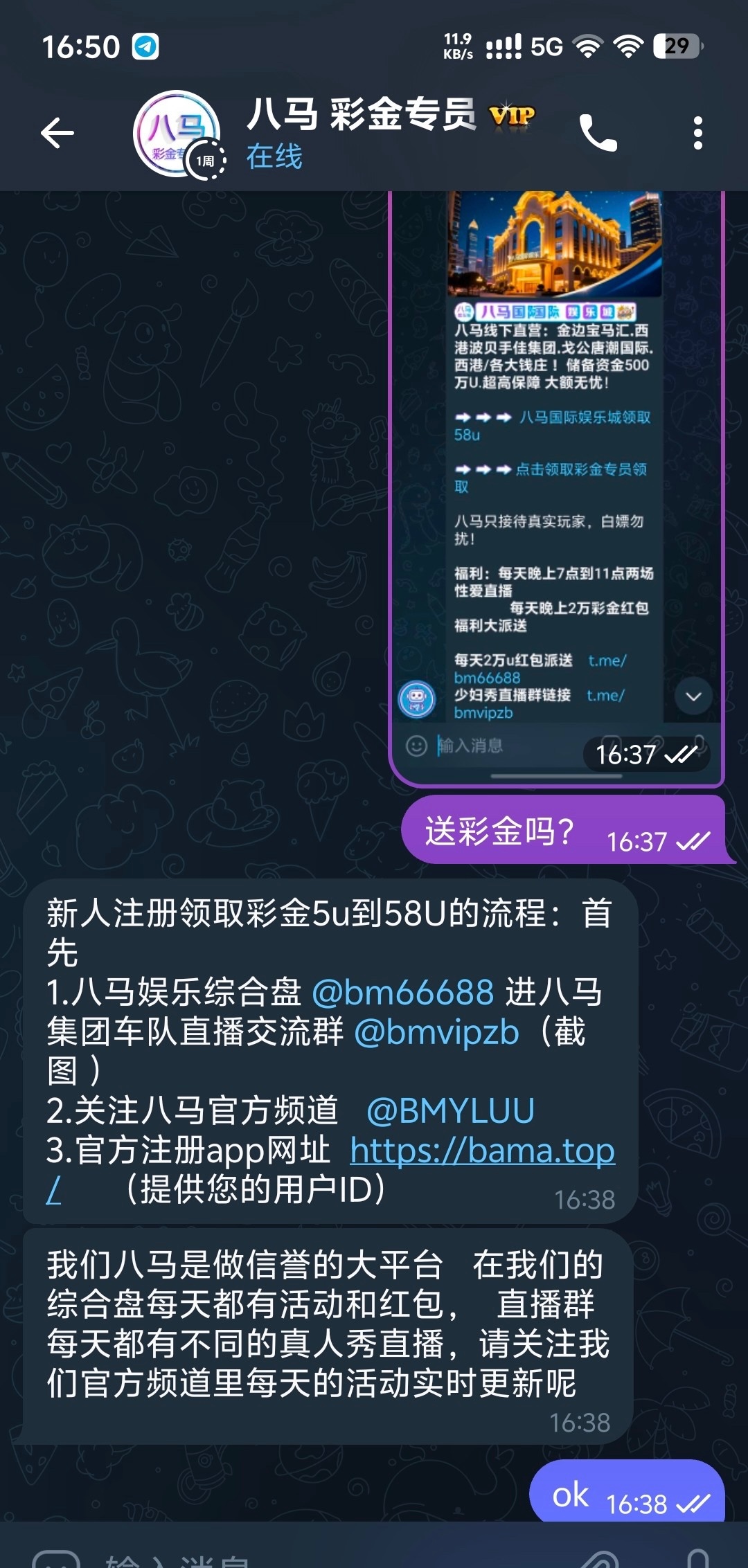Open the @bm66688 mention link
Screen dimensions: 748x1568
pos(403,993)
